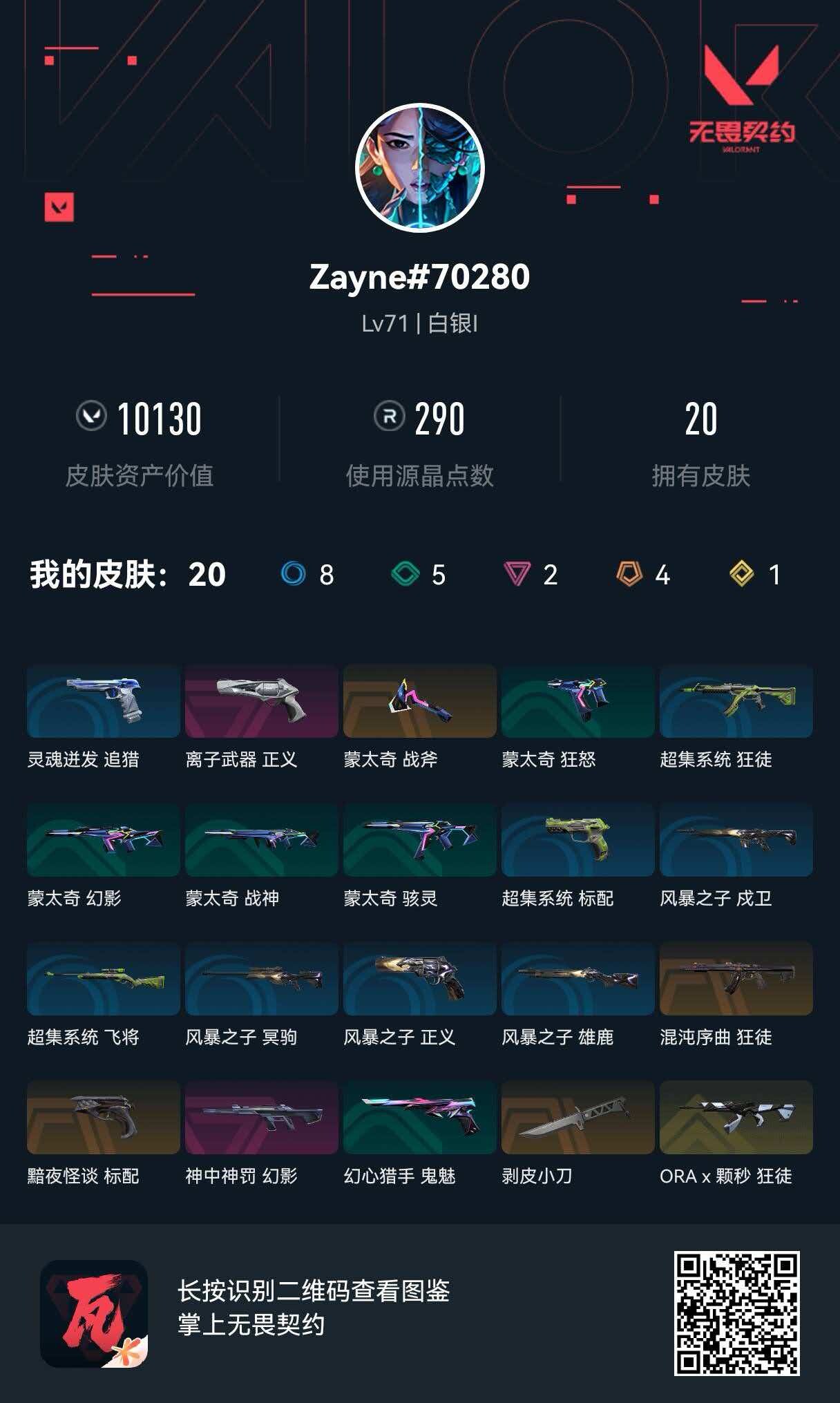Click the Lv71 白银I rank label
Screen dimensions: 840x1403
(420, 322)
